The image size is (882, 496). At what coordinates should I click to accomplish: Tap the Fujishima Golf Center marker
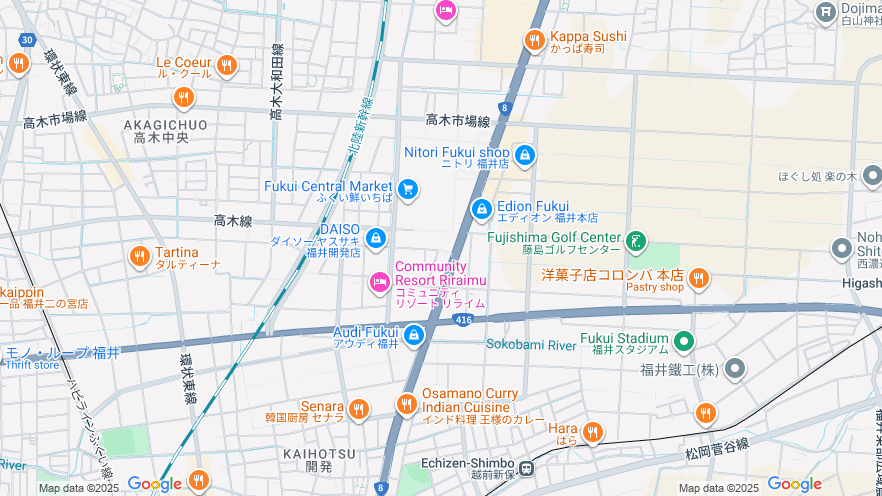pos(635,240)
